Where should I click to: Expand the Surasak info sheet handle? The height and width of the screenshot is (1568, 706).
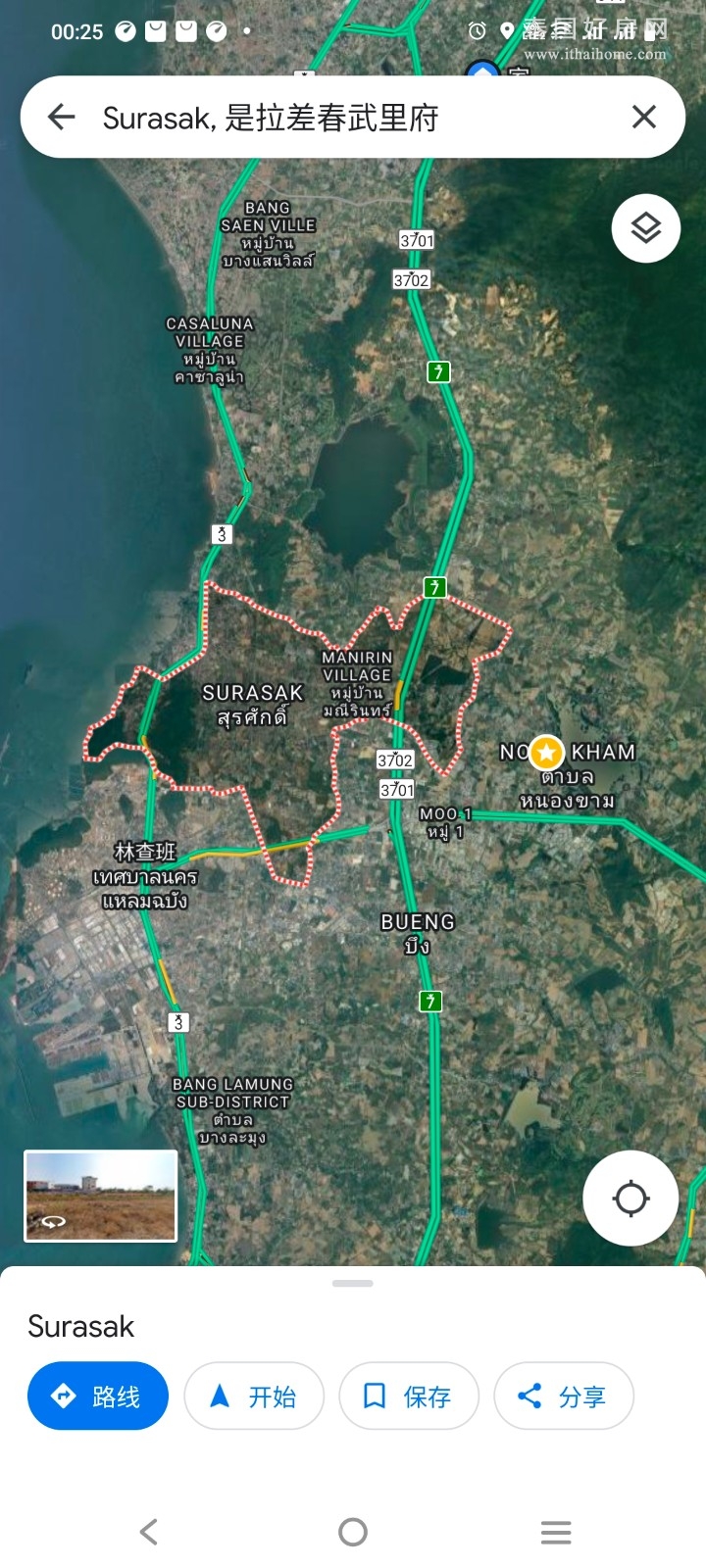353,1283
